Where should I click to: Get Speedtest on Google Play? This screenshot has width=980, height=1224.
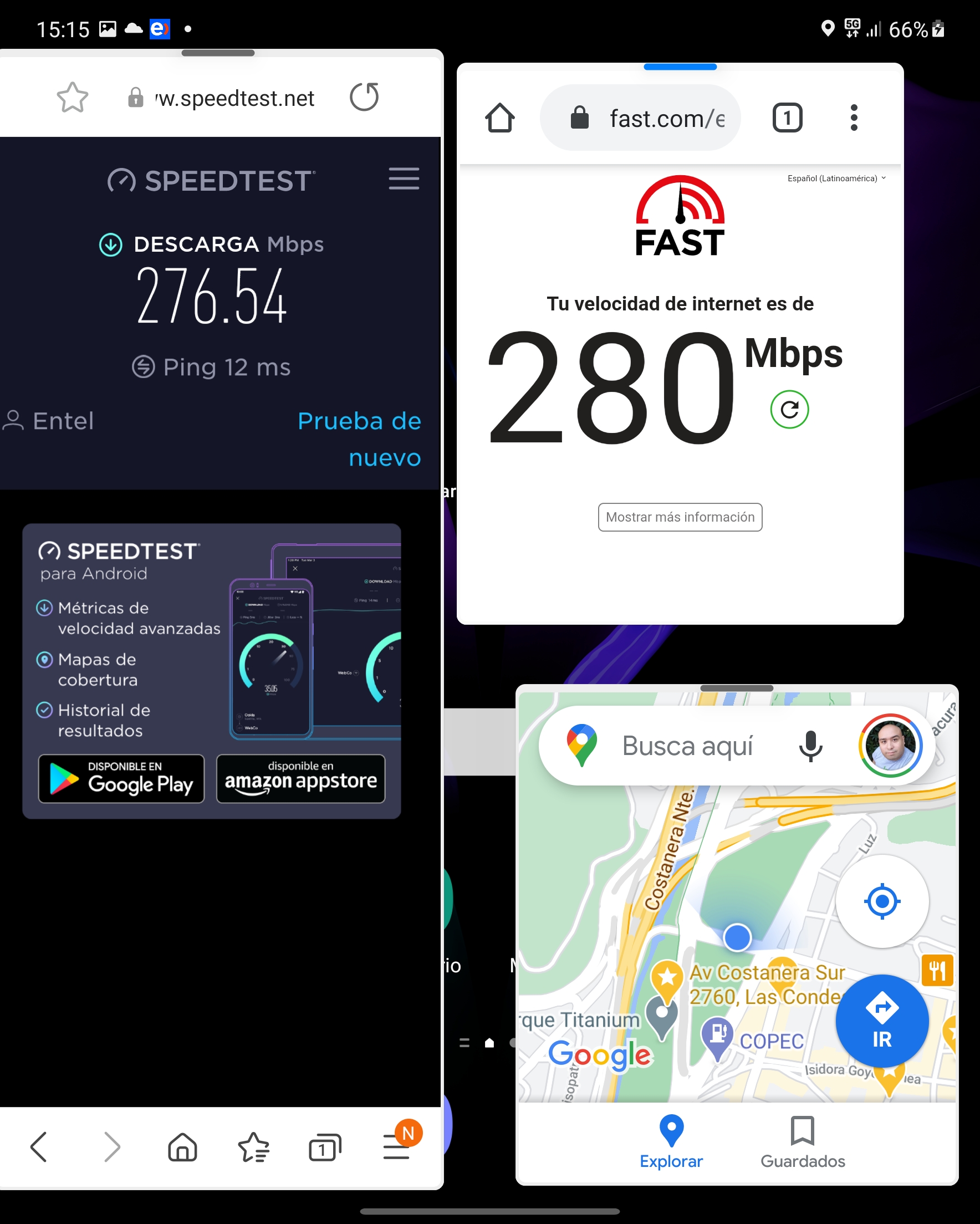click(121, 778)
